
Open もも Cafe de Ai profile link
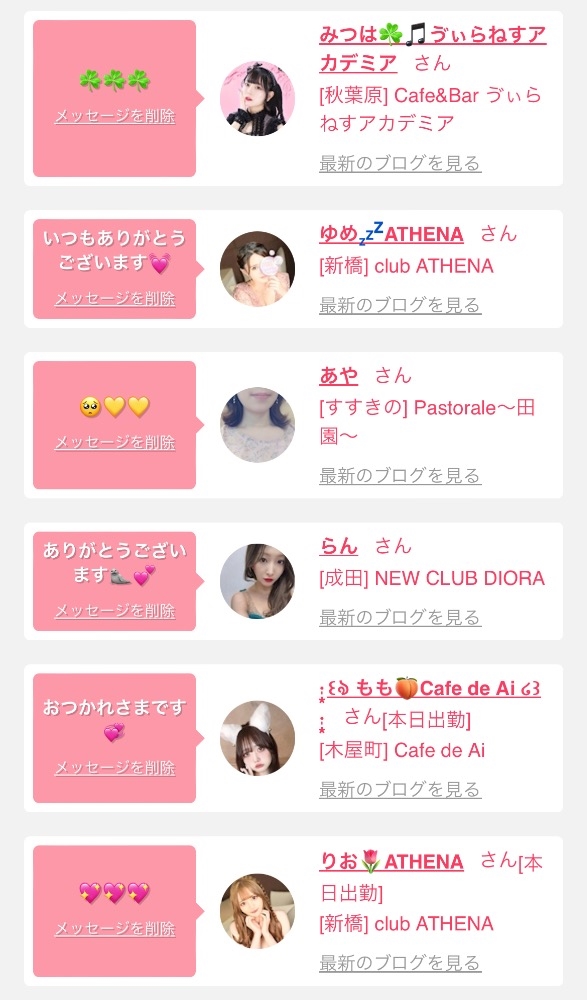pos(430,688)
